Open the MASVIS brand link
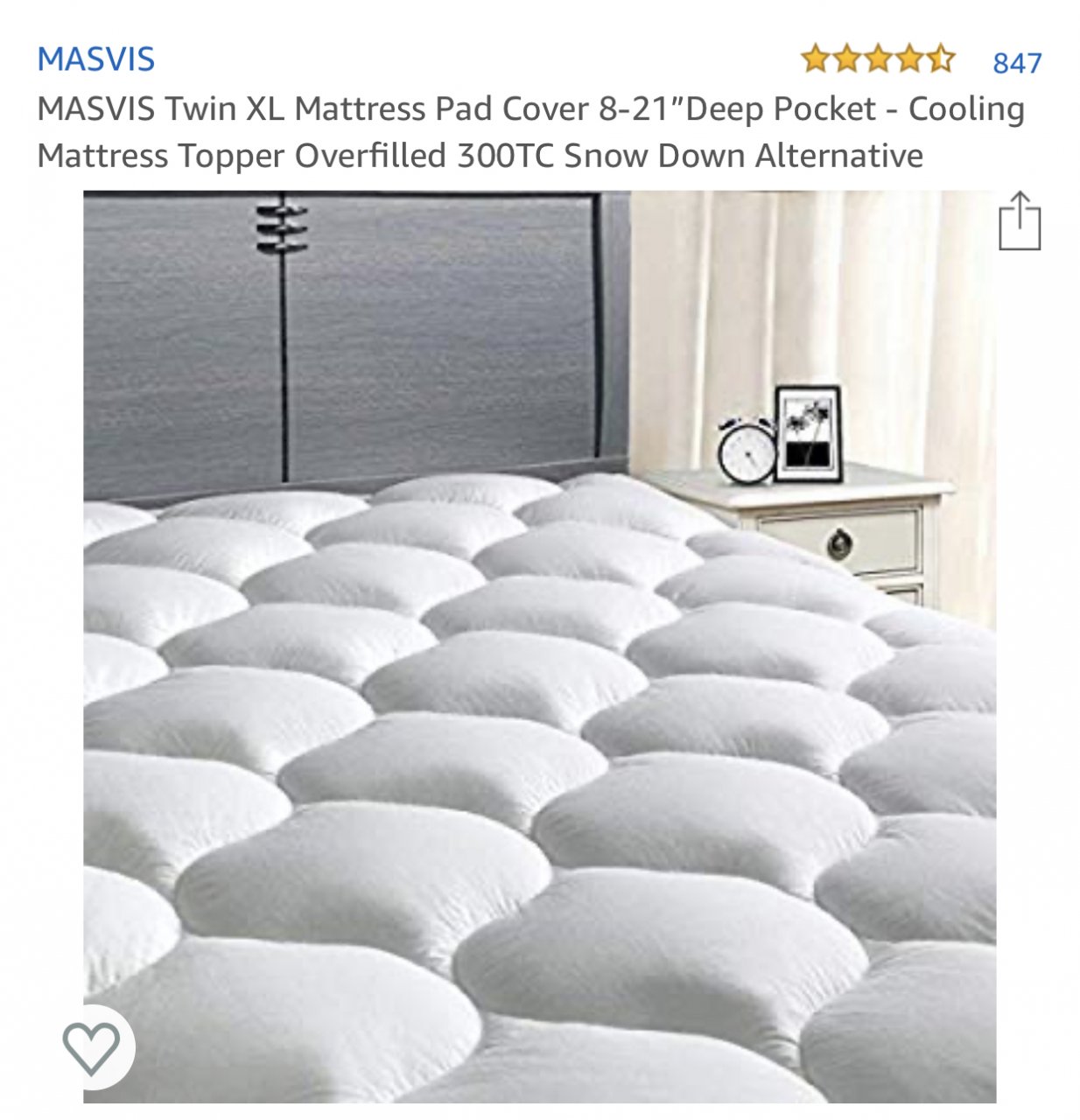 (95, 59)
